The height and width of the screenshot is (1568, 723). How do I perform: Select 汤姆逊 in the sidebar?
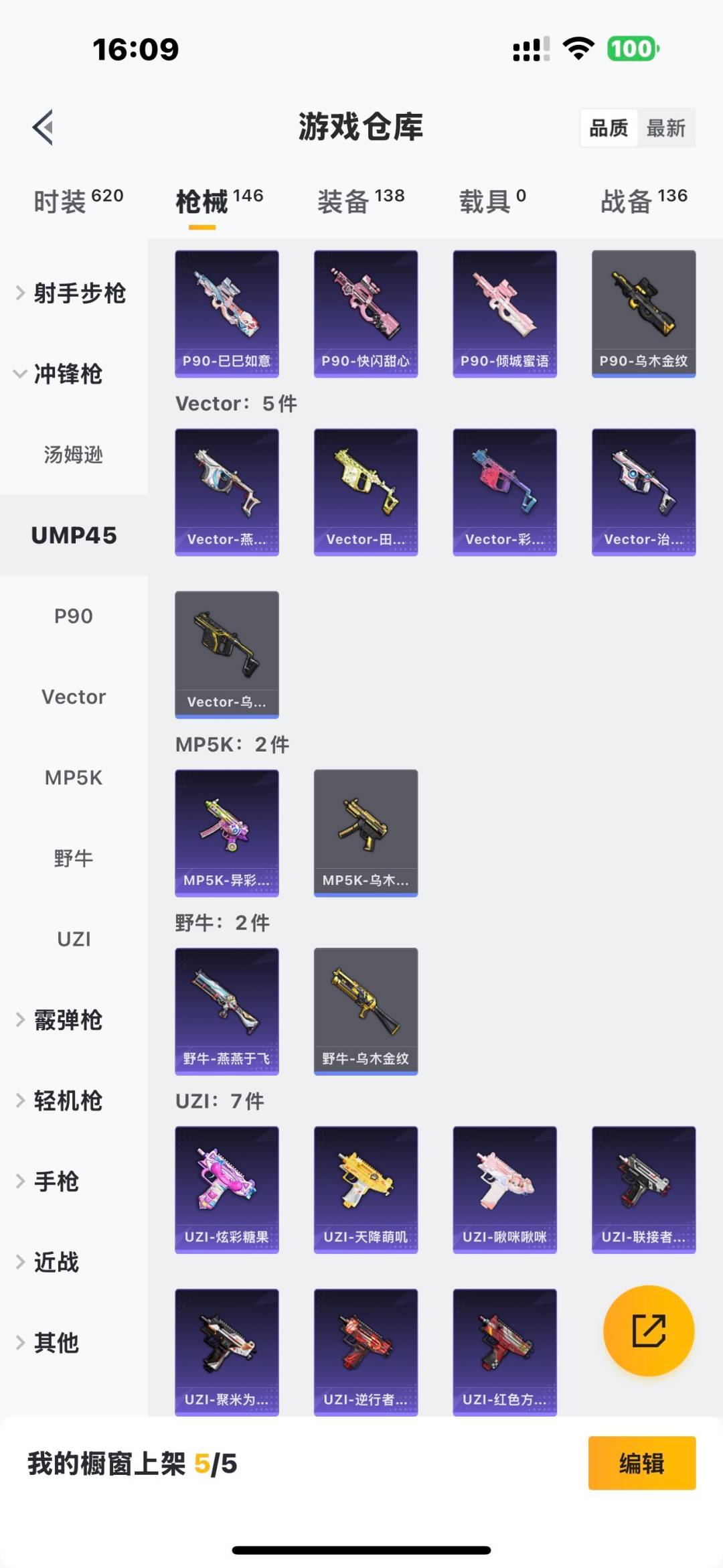(74, 455)
